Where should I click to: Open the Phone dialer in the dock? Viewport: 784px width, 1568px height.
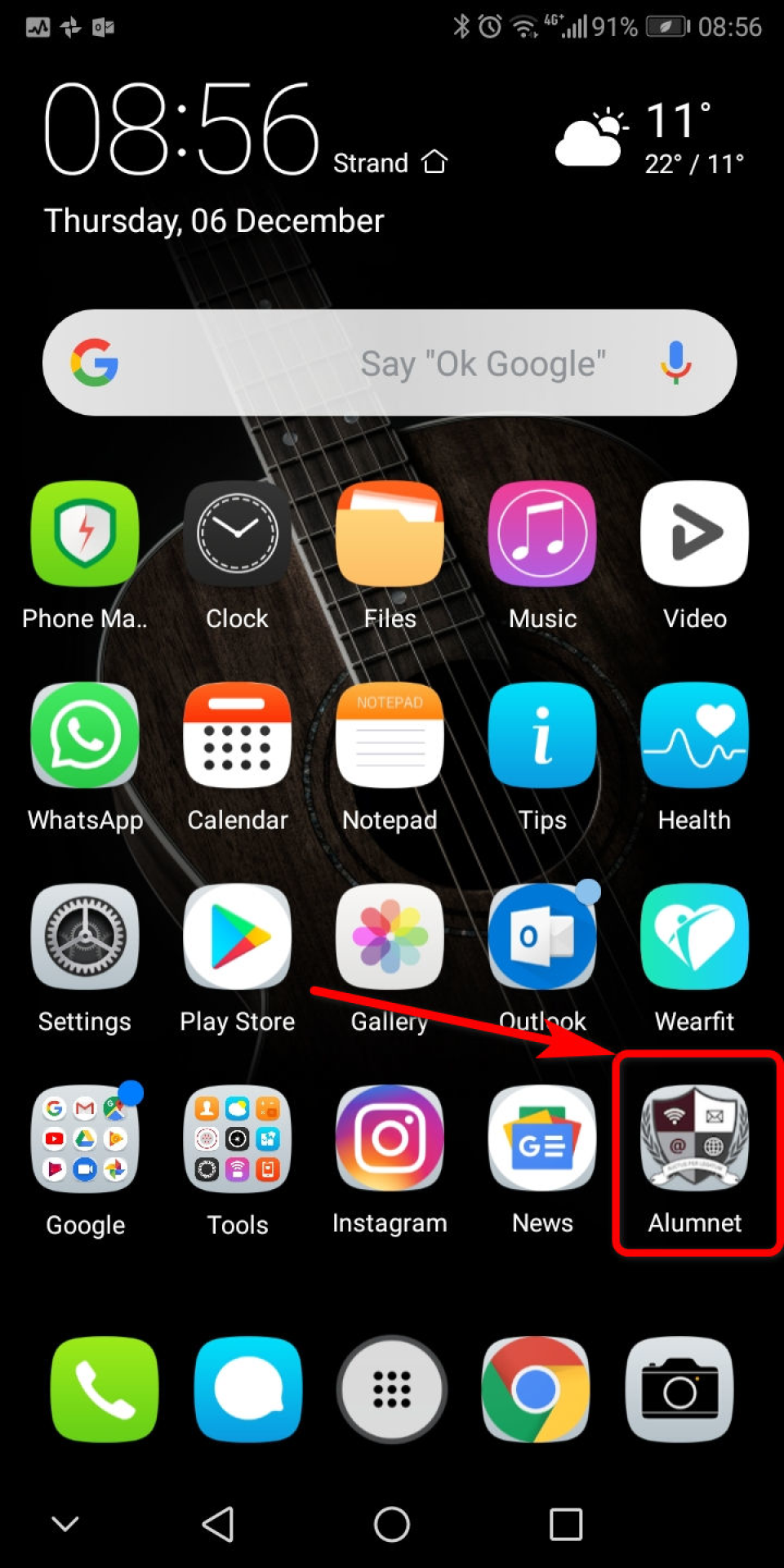(x=105, y=1389)
